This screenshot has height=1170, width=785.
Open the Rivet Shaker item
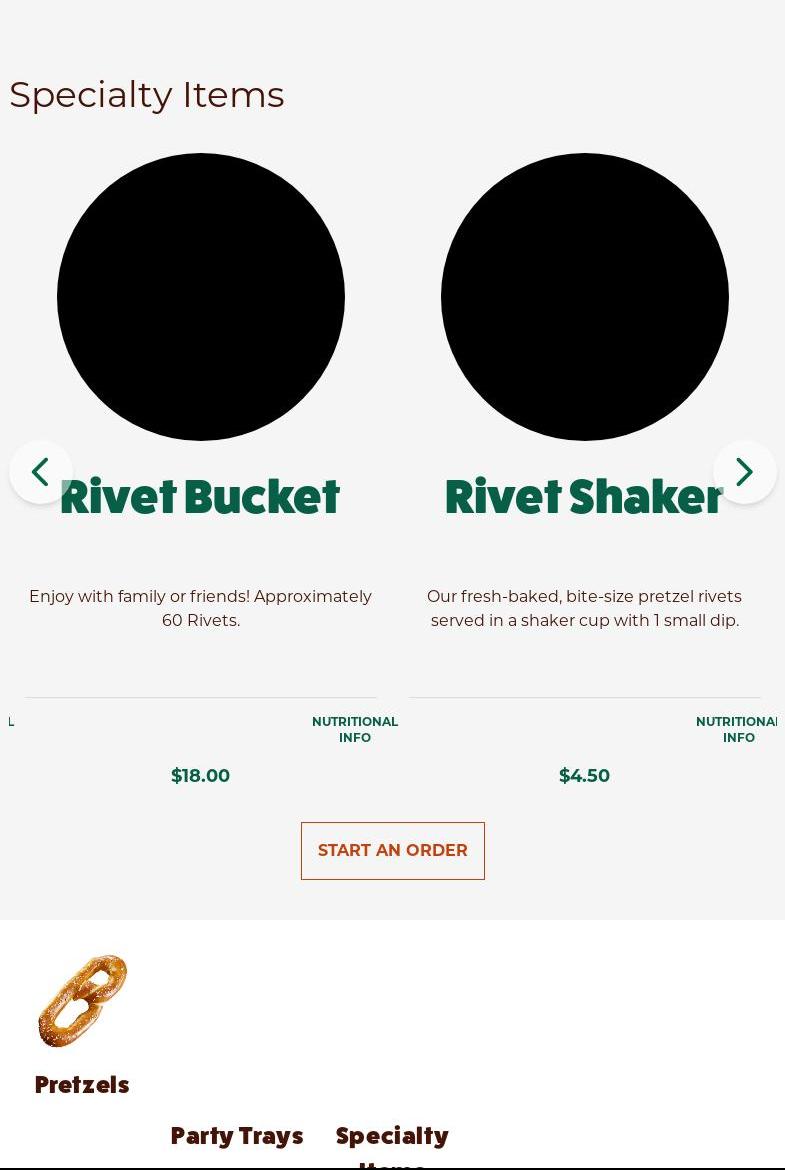pyautogui.click(x=584, y=497)
